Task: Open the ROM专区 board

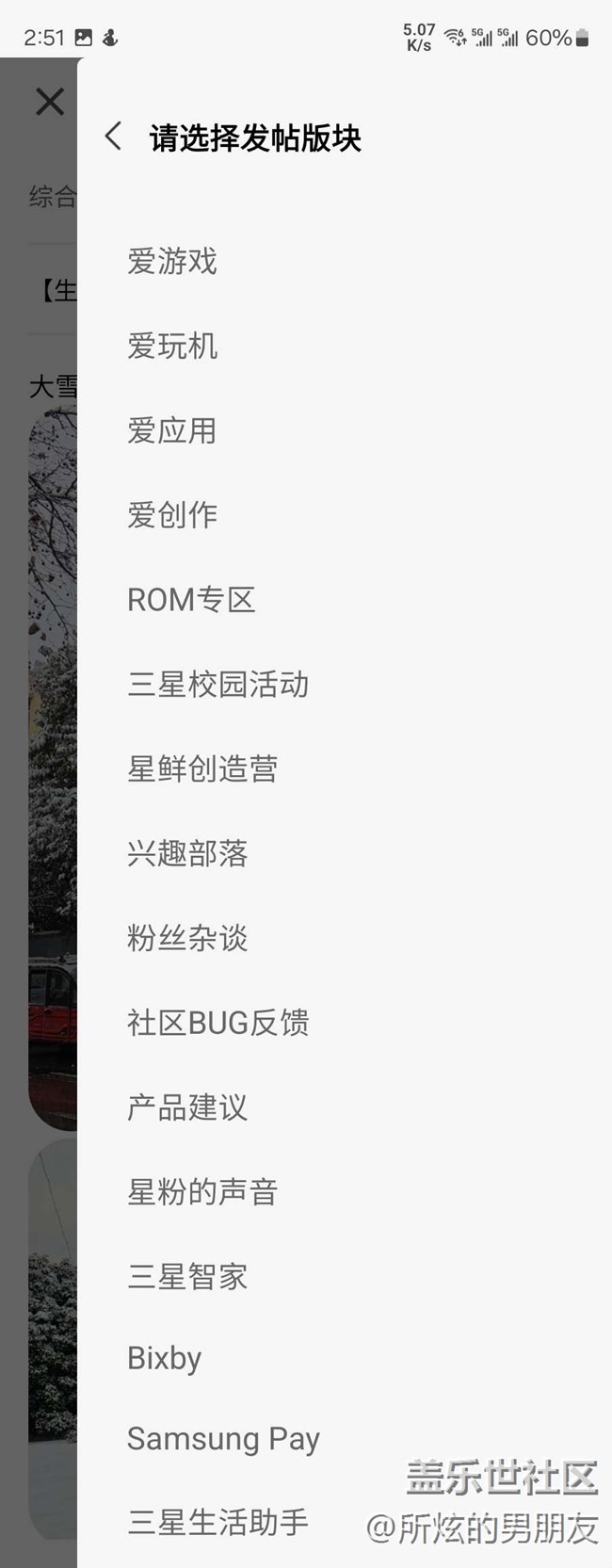Action: (x=191, y=599)
